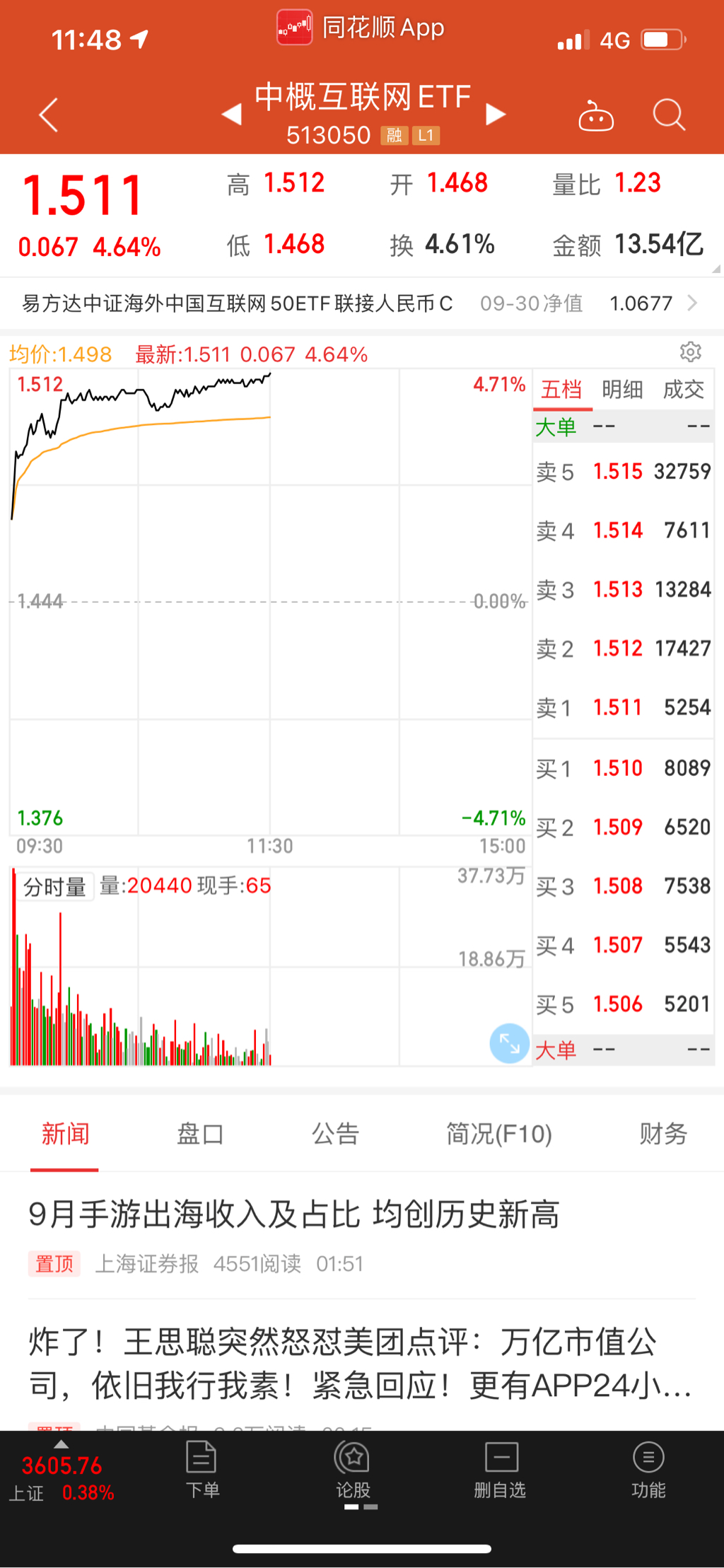Image resolution: width=724 pixels, height=1568 pixels.
Task: Switch to the 盘口 tab
Action: [200, 1134]
